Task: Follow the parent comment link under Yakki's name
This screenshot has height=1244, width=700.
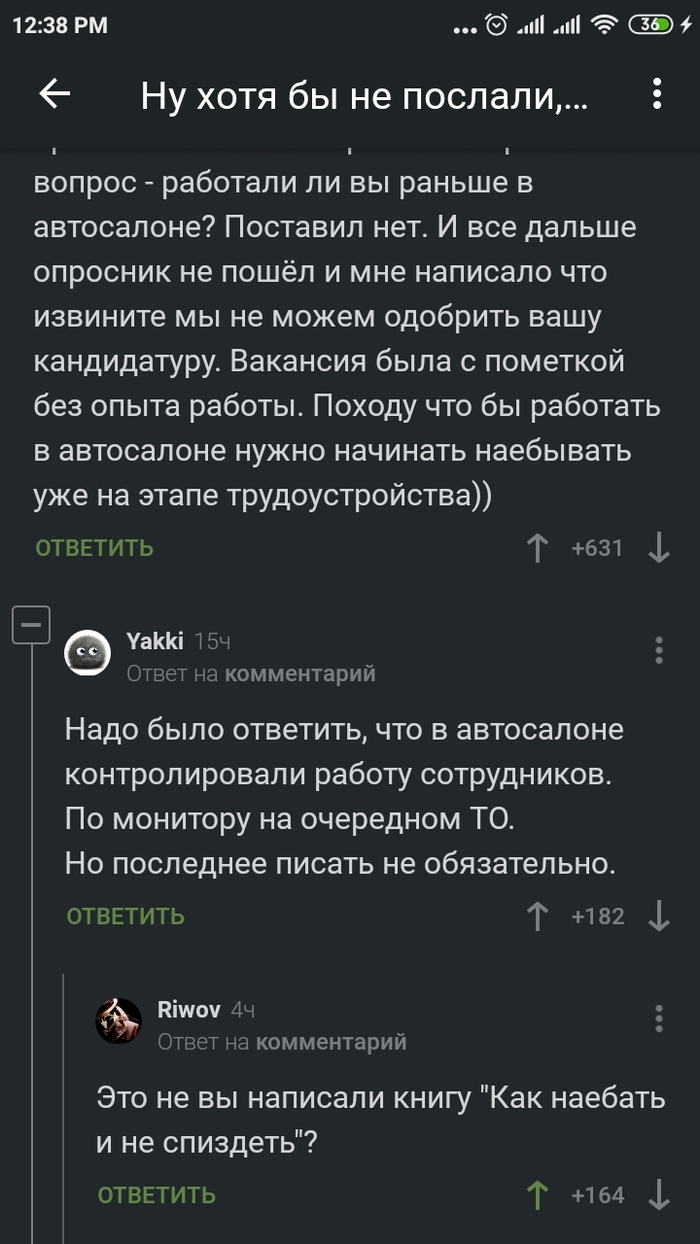Action: (300, 674)
